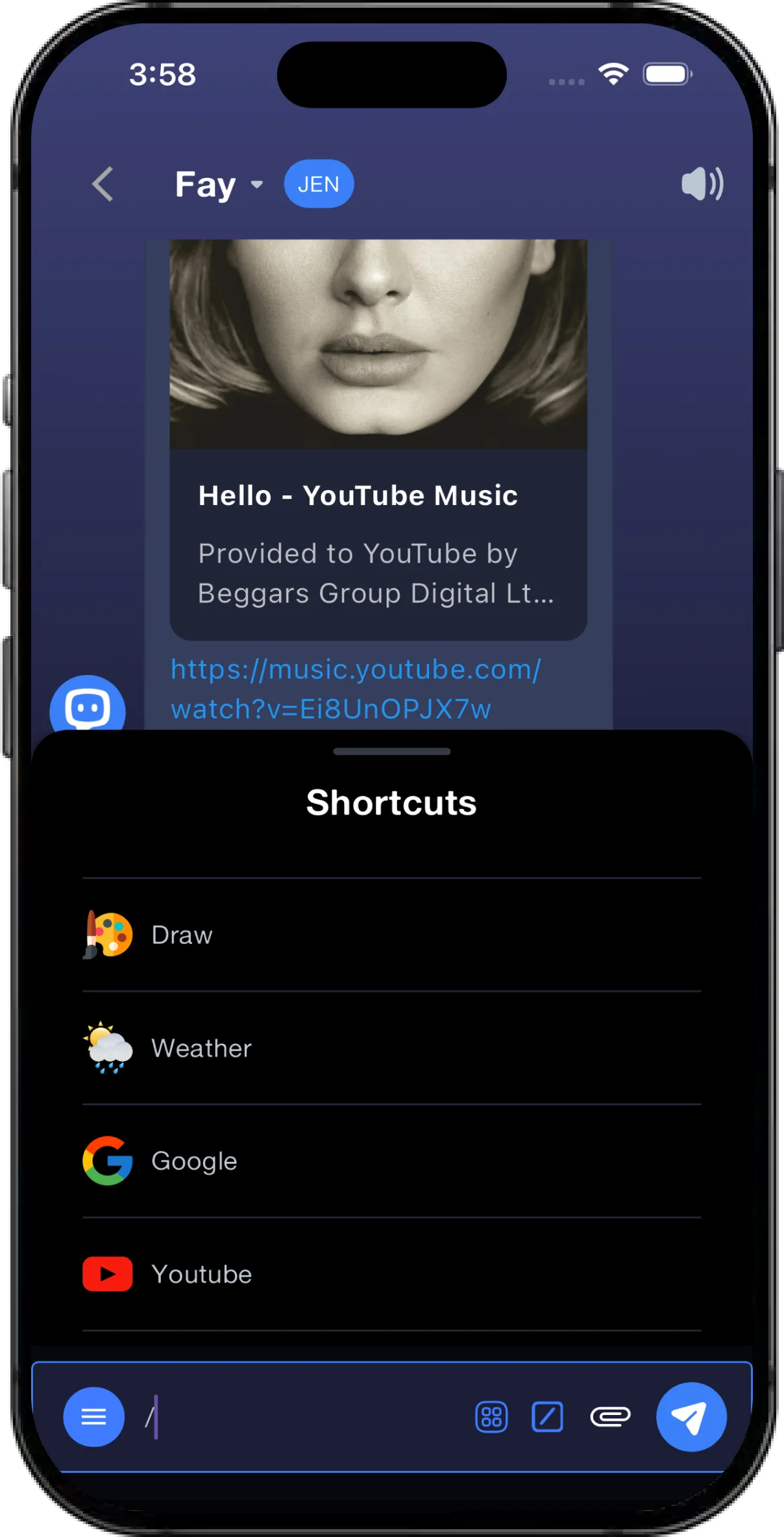Viewport: 784px width, 1537px height.
Task: Toggle the speaker sound icon
Action: click(702, 184)
